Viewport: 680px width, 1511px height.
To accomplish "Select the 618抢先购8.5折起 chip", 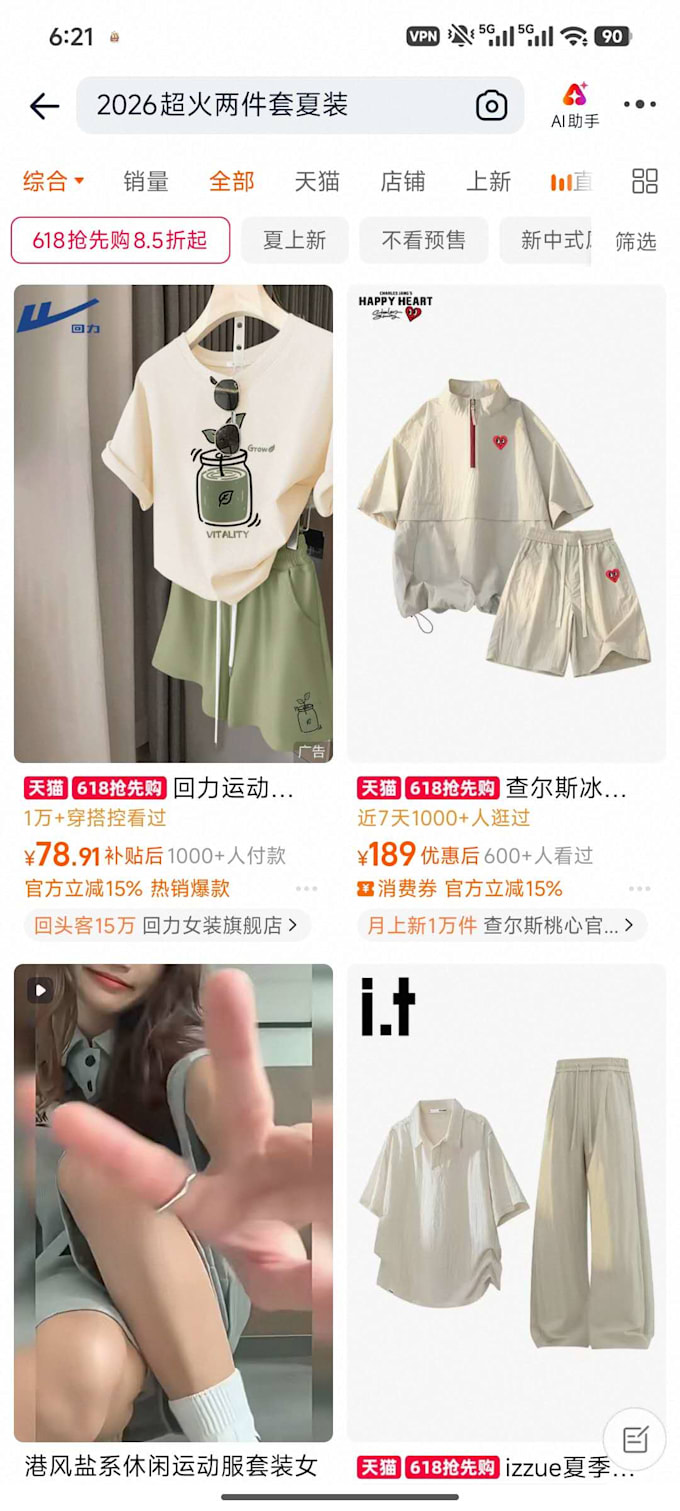I will [x=120, y=240].
